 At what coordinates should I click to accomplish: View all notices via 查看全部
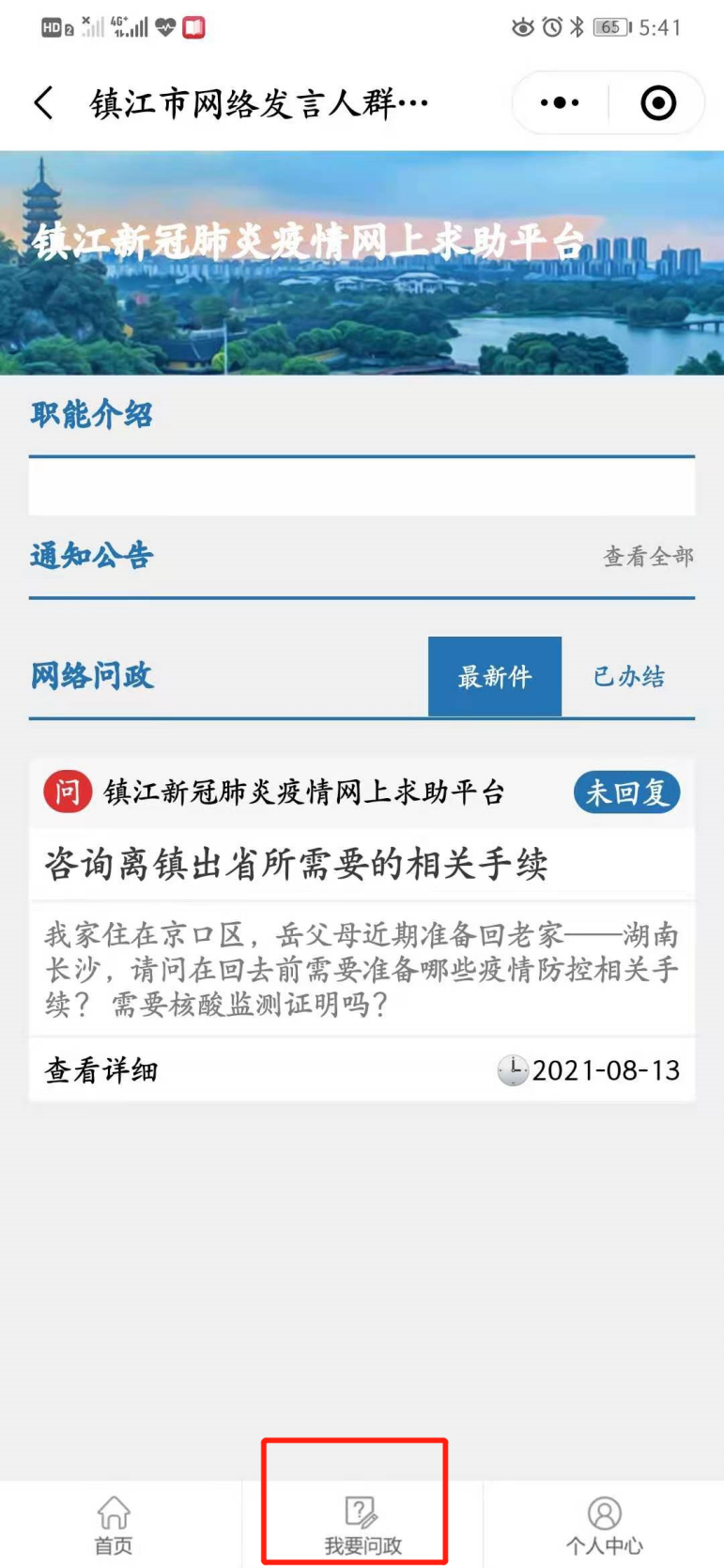[x=648, y=556]
